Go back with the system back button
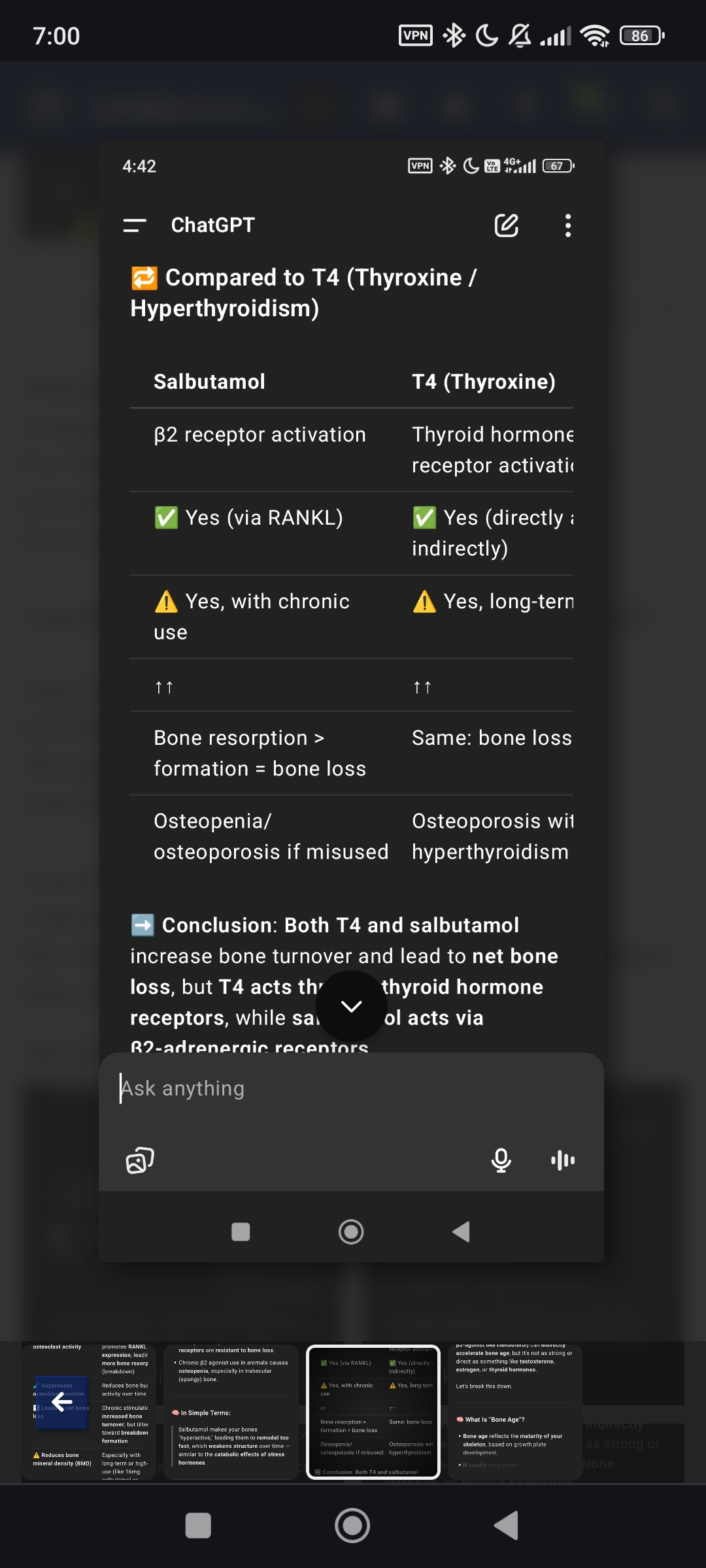This screenshot has width=706, height=1568. (x=506, y=1526)
